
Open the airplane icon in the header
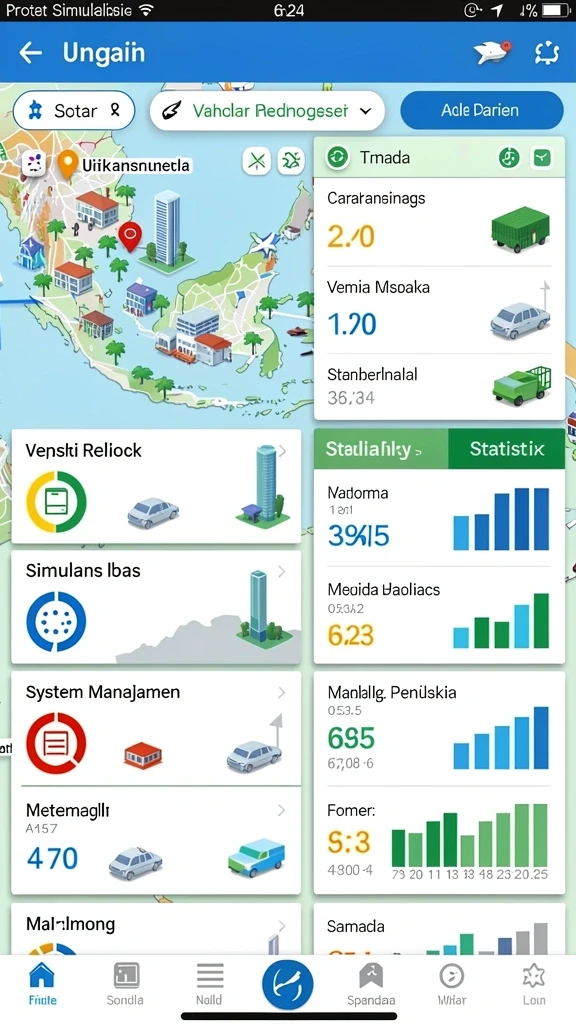(492, 53)
